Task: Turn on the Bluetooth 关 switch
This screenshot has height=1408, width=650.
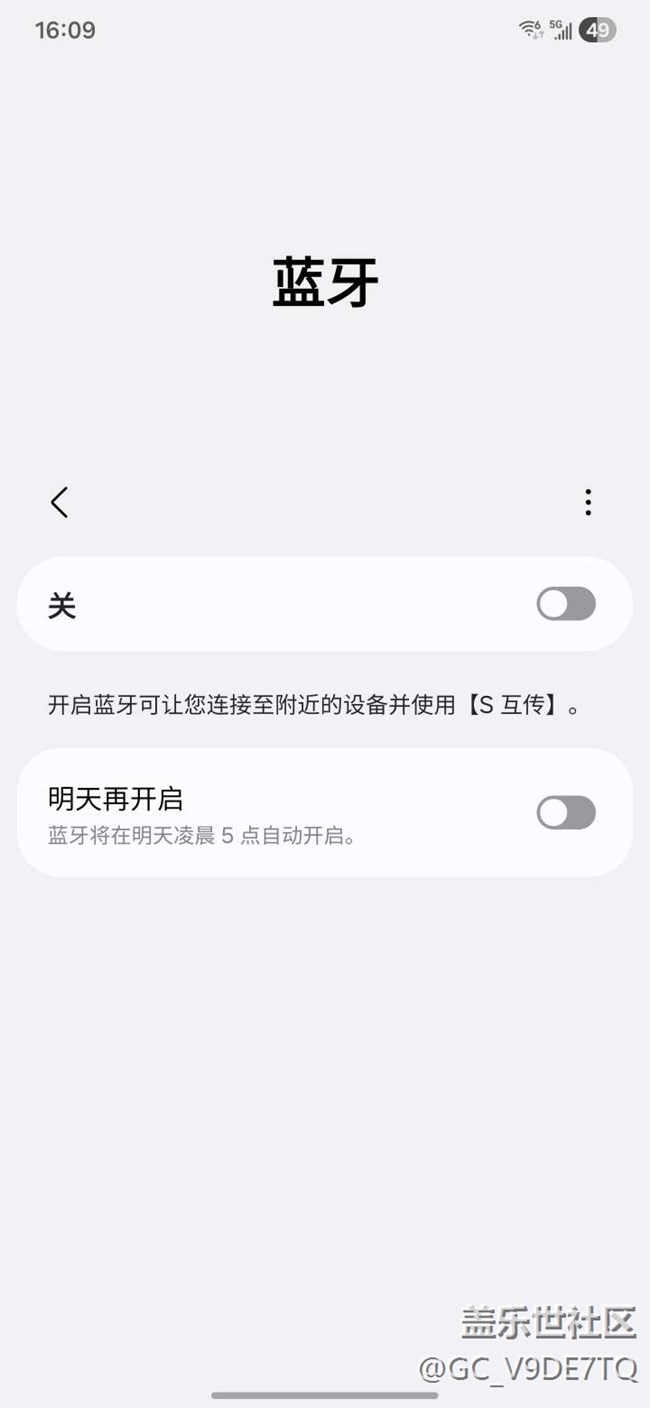Action: [566, 604]
